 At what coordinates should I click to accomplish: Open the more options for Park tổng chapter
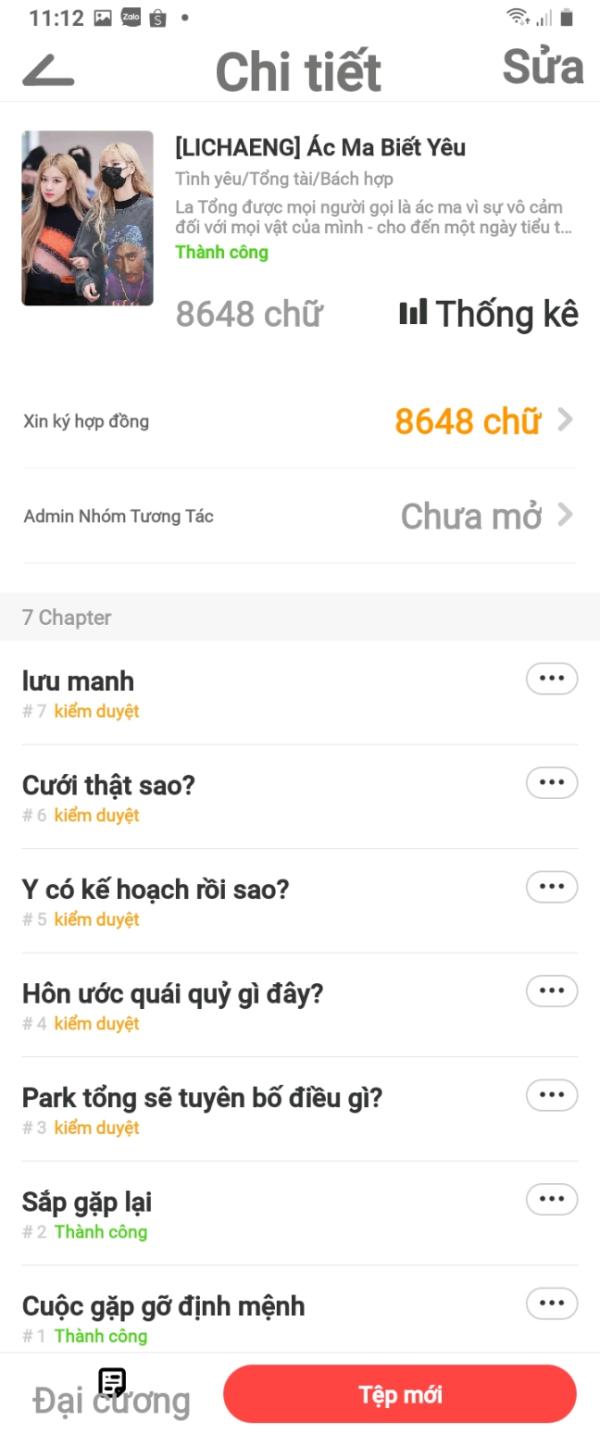pos(551,1094)
